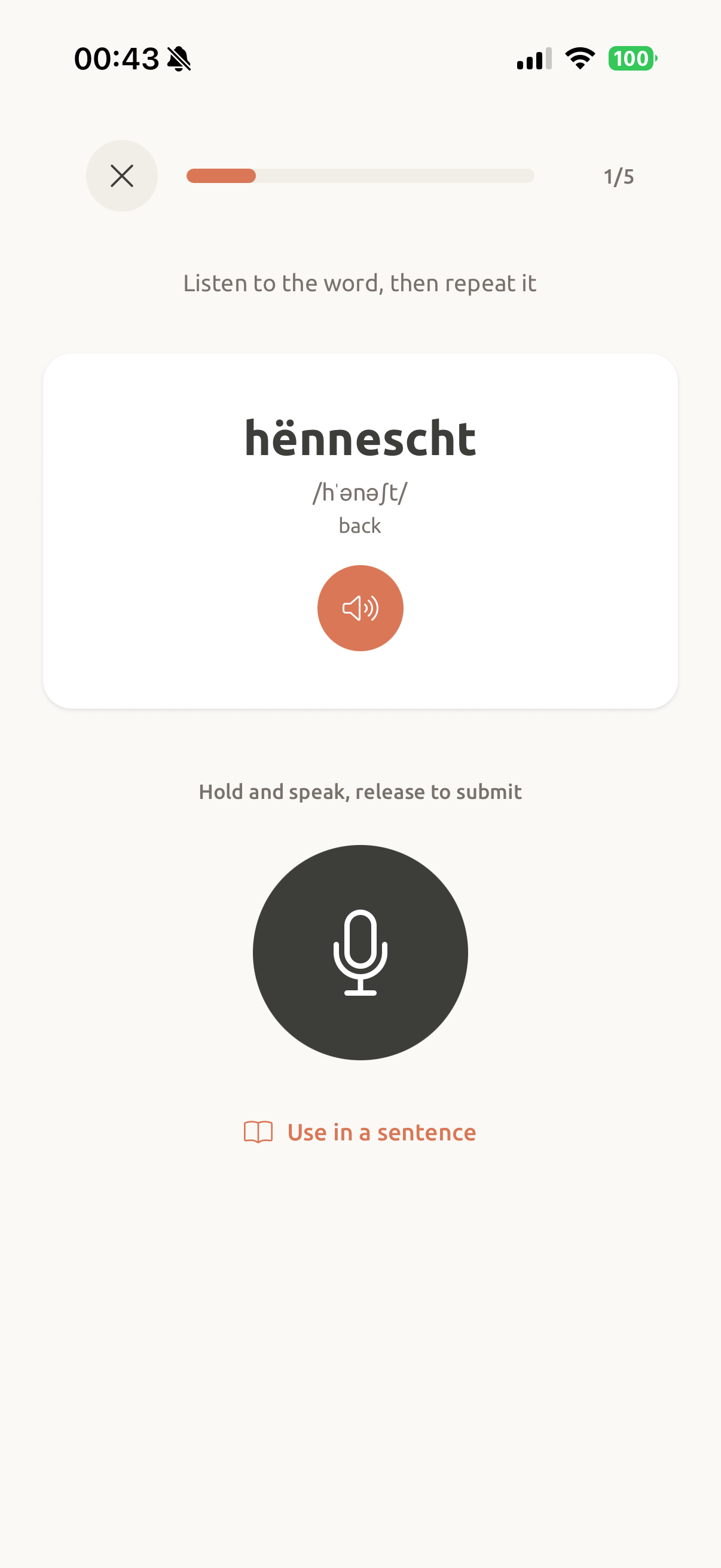
Task: Play audio for hënnescht
Action: 360,608
